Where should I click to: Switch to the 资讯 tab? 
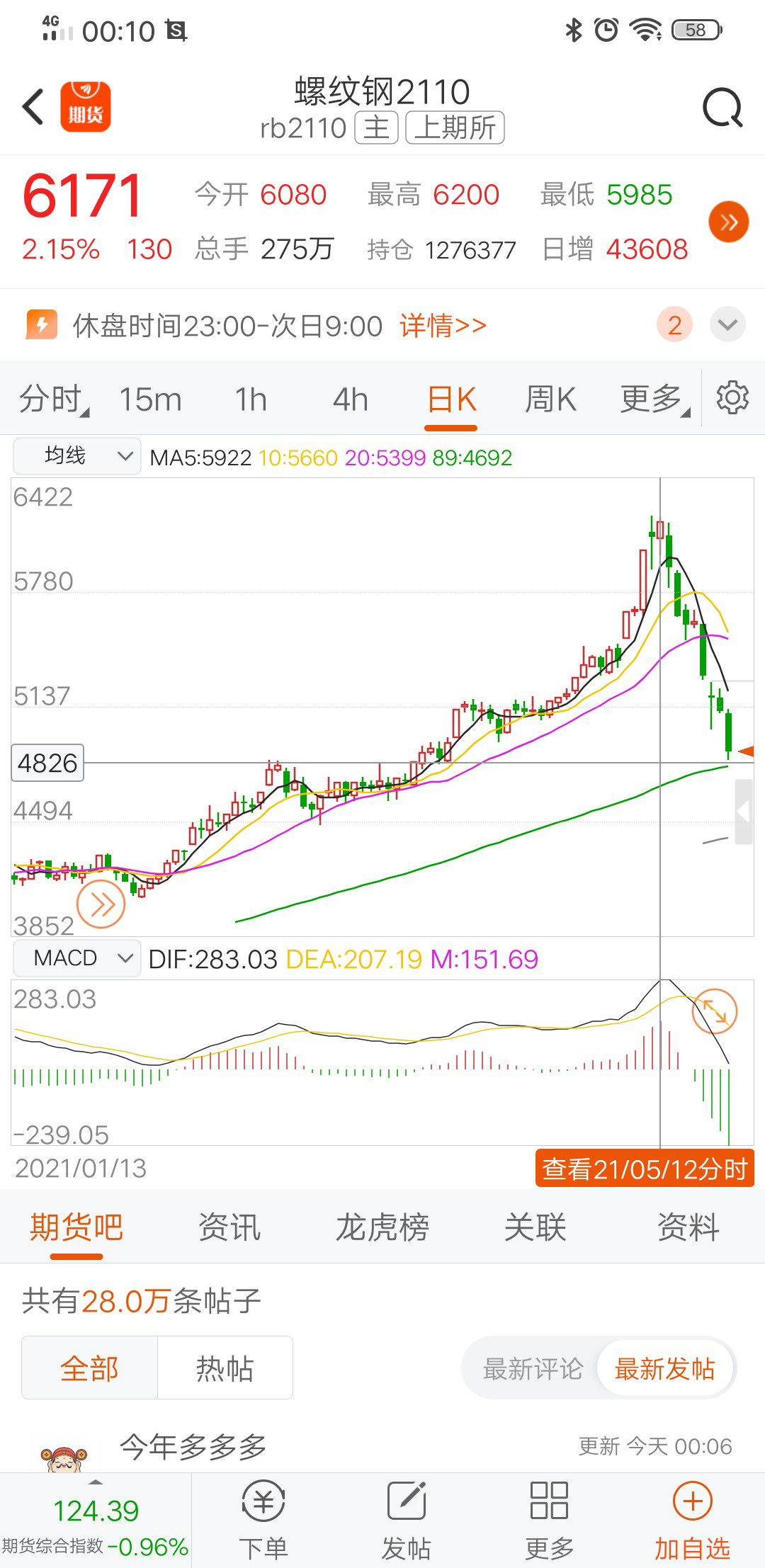point(229,1227)
